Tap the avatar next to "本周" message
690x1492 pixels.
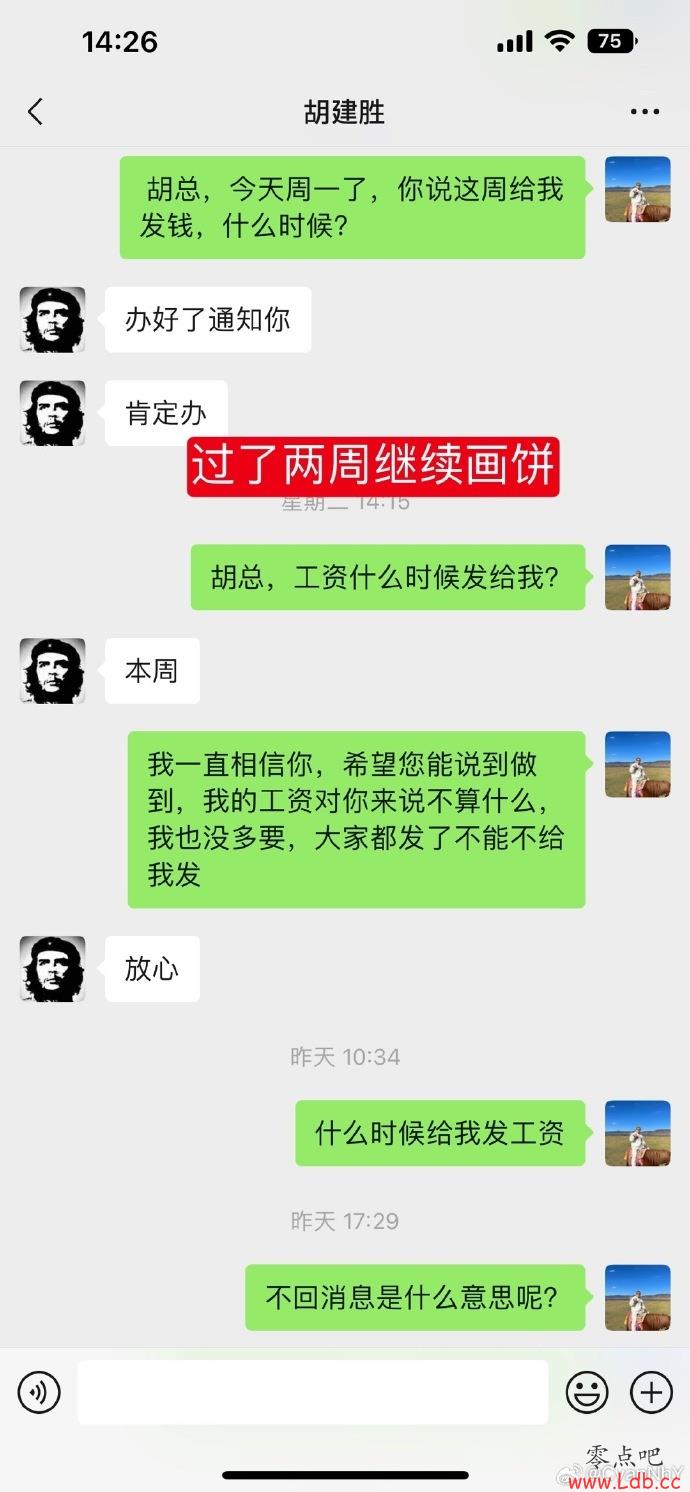pos(52,671)
